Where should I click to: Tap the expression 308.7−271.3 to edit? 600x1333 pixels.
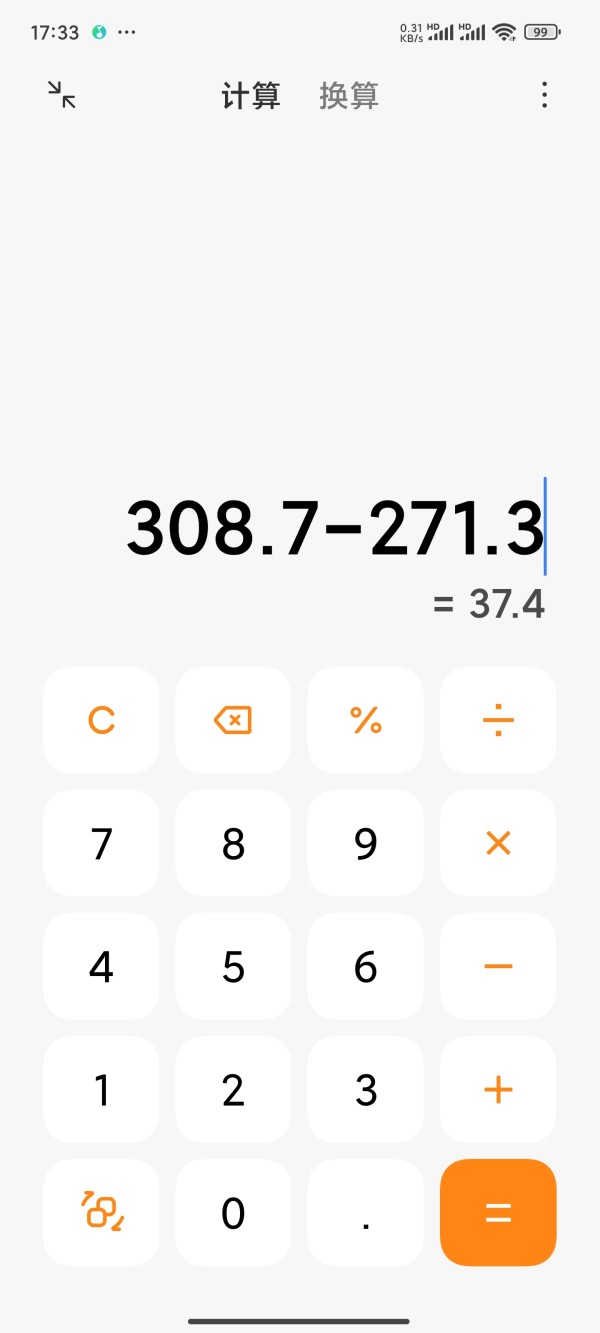(x=335, y=527)
